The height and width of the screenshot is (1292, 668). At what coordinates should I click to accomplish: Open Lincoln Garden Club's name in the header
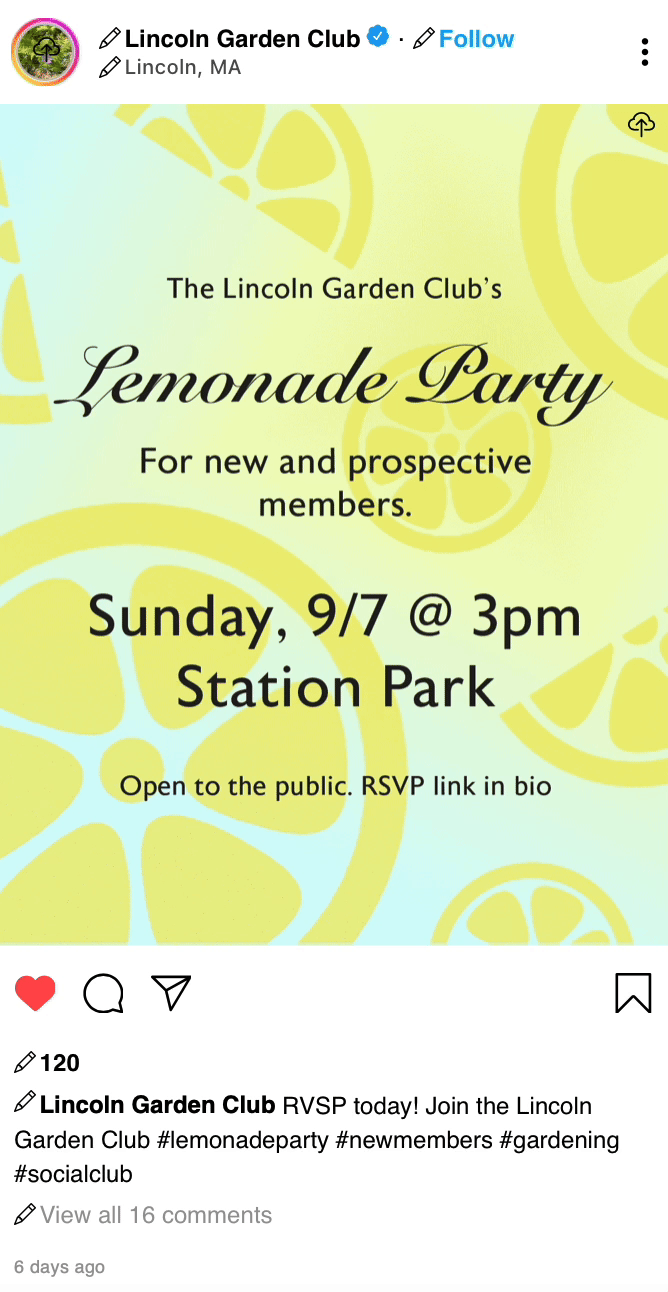242,39
